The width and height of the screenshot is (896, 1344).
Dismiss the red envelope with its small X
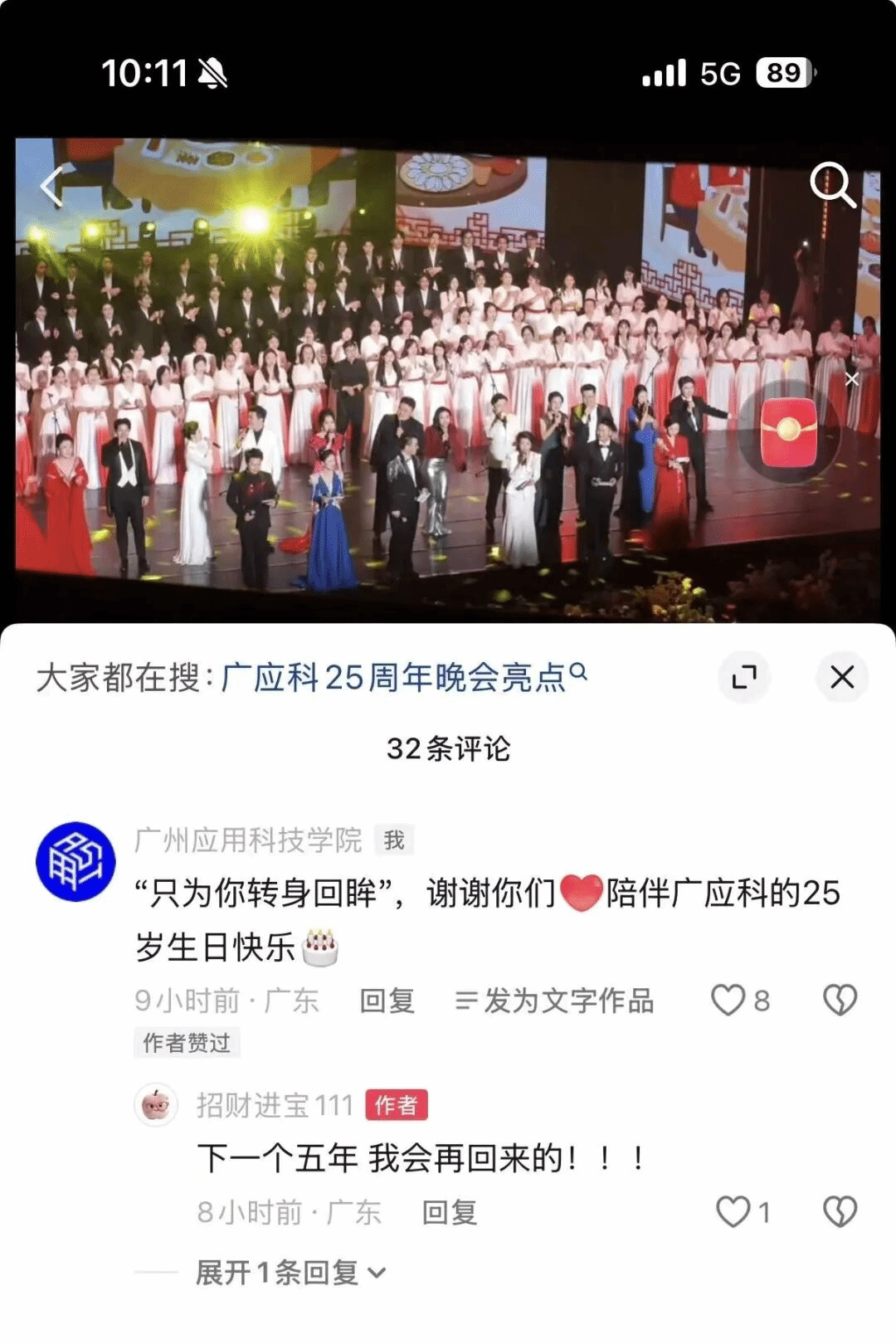[x=851, y=379]
